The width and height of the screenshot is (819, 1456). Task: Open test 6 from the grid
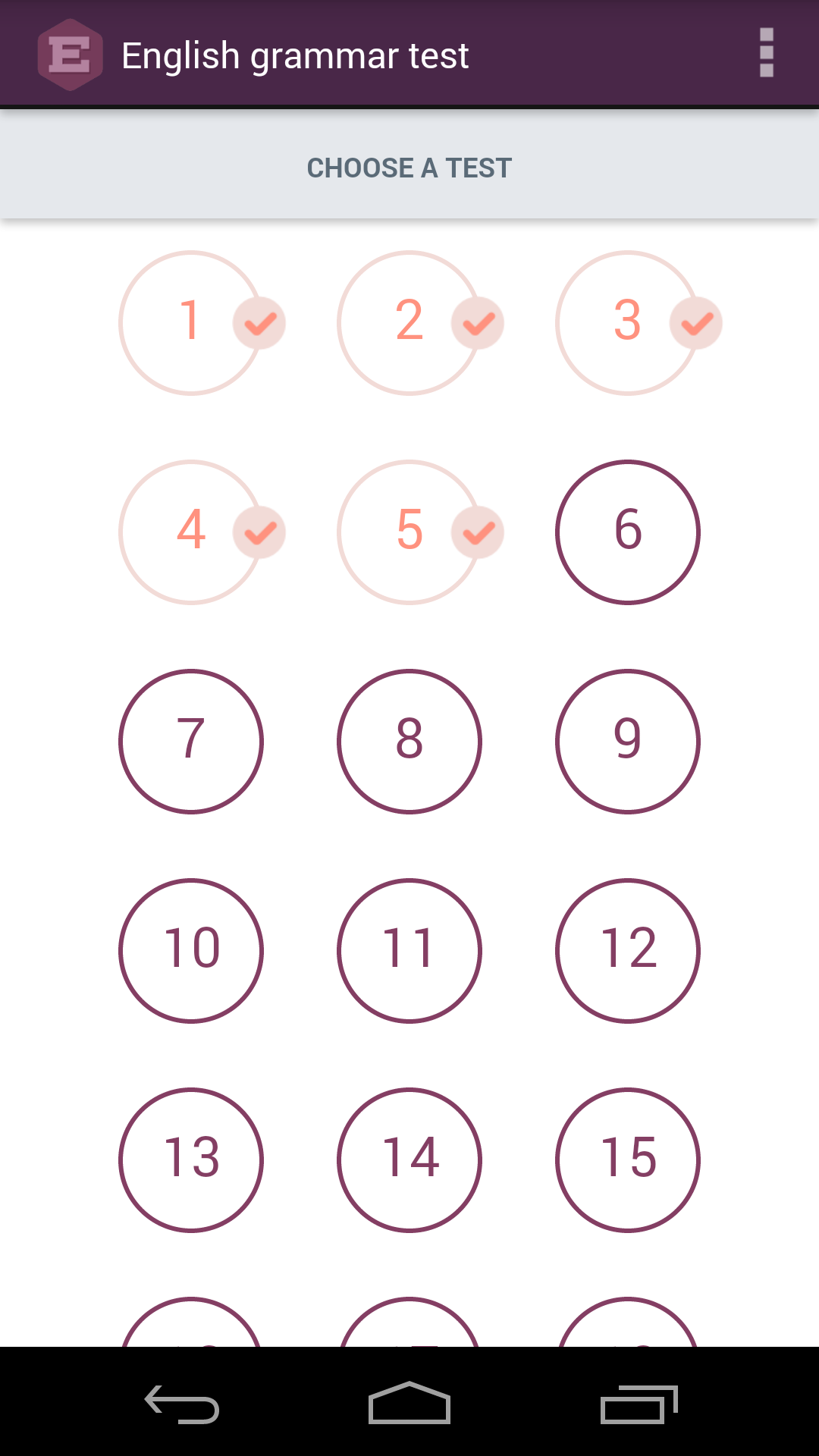627,532
